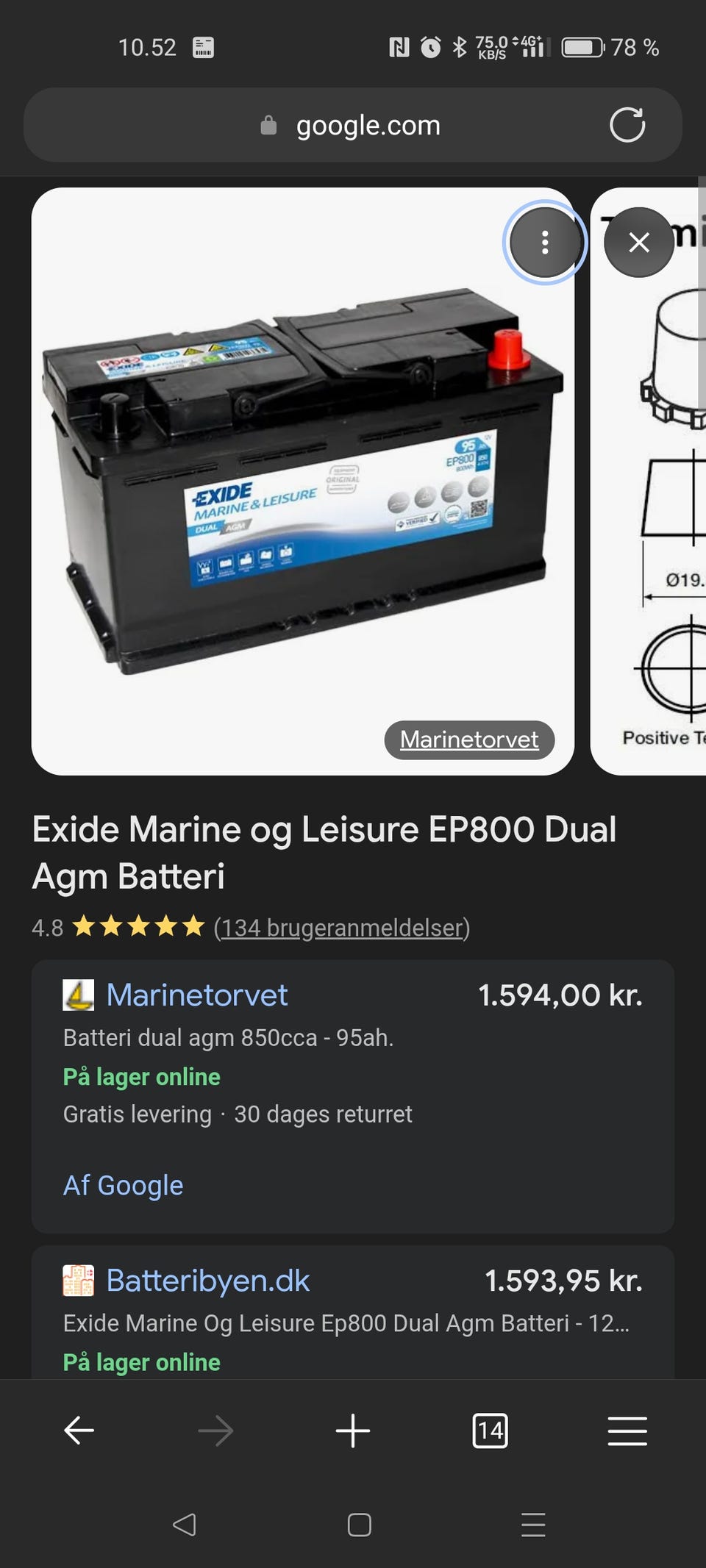Reload the google.com page
This screenshot has width=706, height=1568.
click(627, 125)
